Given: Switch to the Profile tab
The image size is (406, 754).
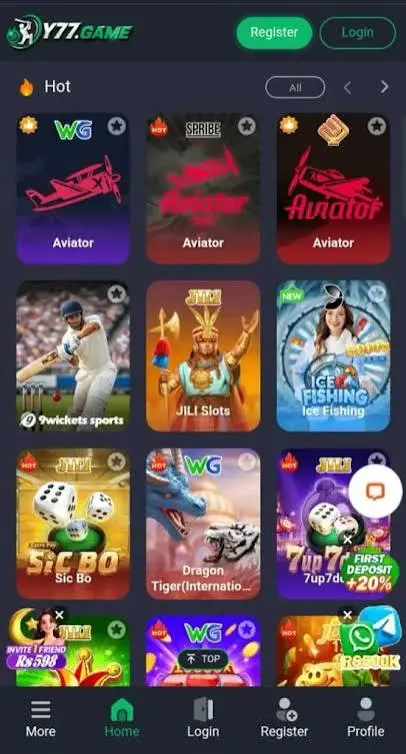Looking at the screenshot, I should click(x=366, y=718).
